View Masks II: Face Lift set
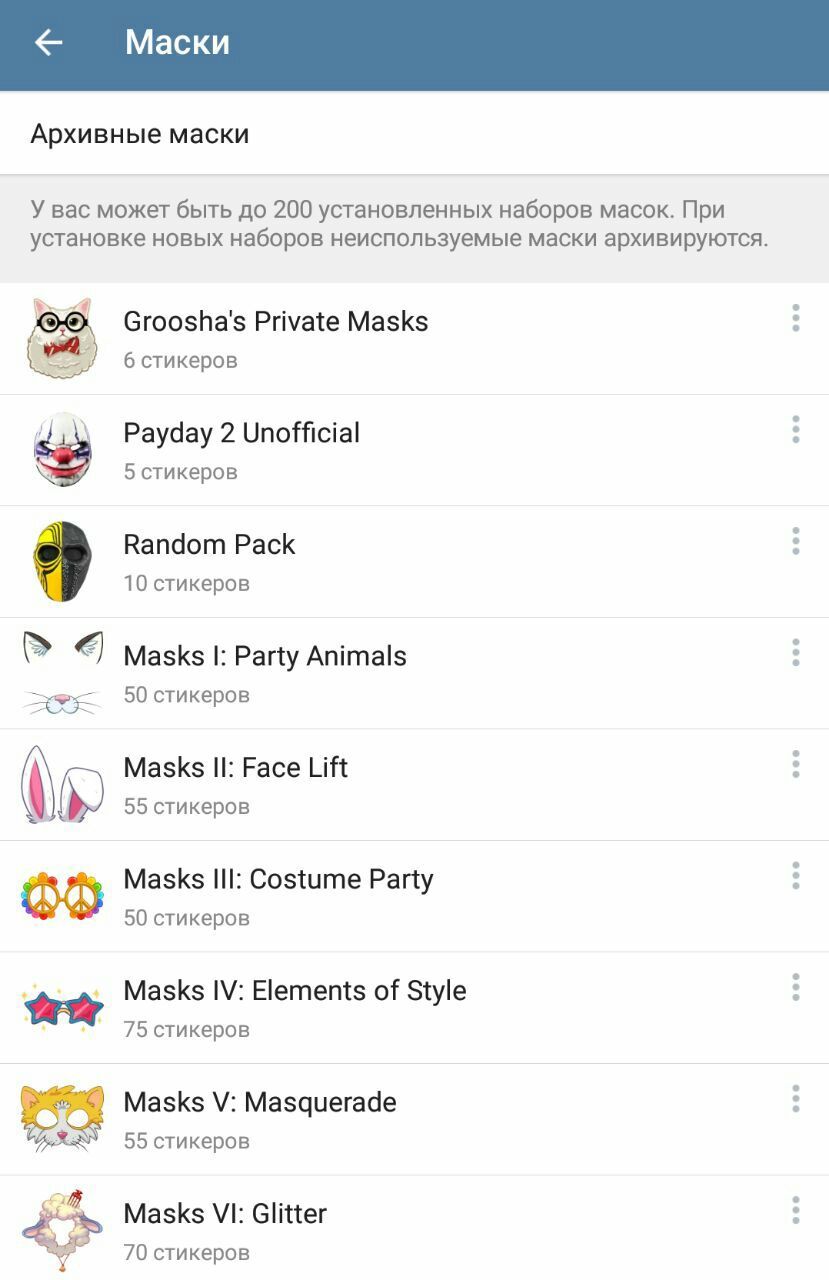The image size is (829, 1280). pyautogui.click(x=235, y=784)
